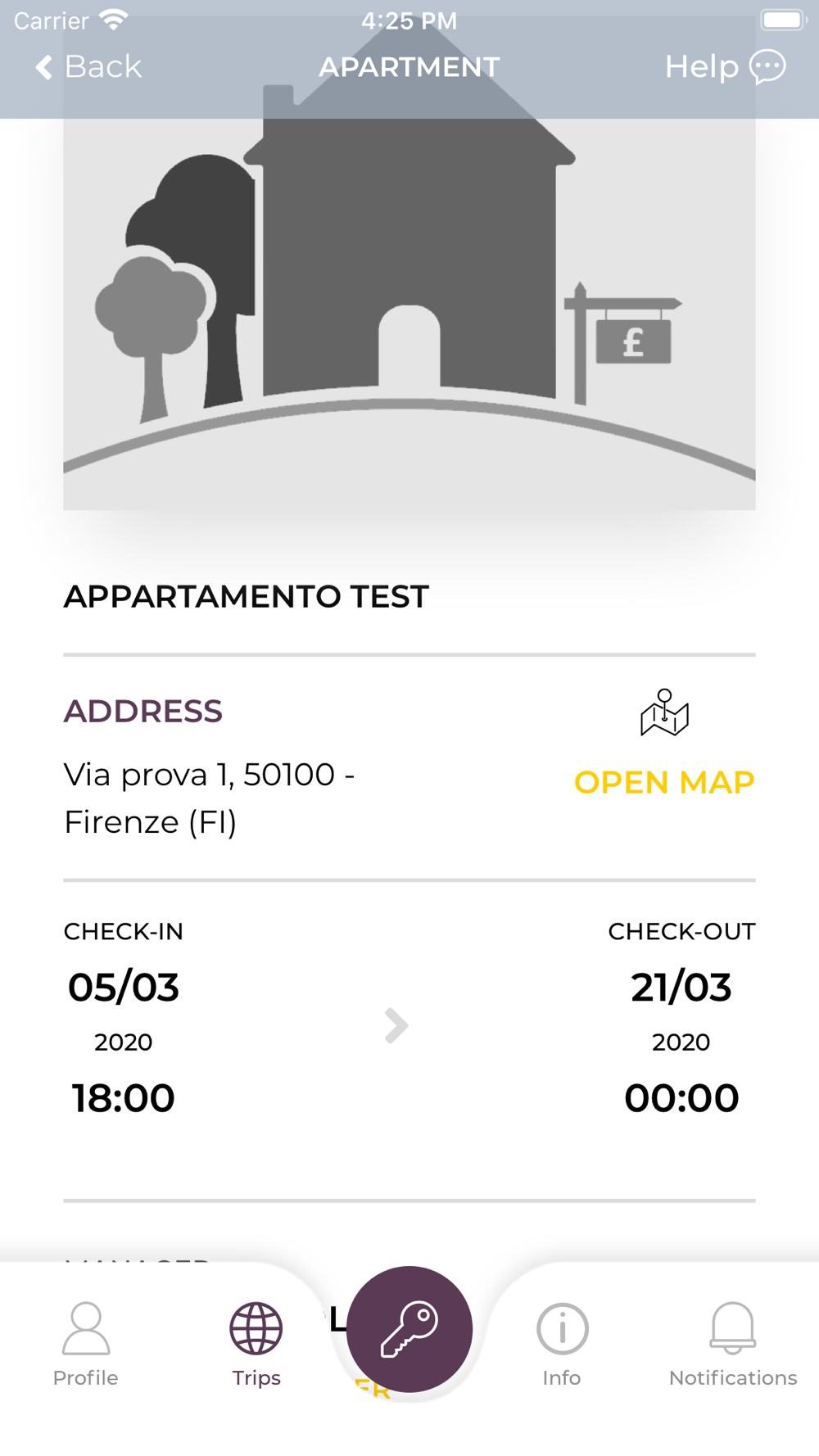Screen dimensions: 819x1456
Task: Switch to the Trips tab
Action: pyautogui.click(x=256, y=1344)
